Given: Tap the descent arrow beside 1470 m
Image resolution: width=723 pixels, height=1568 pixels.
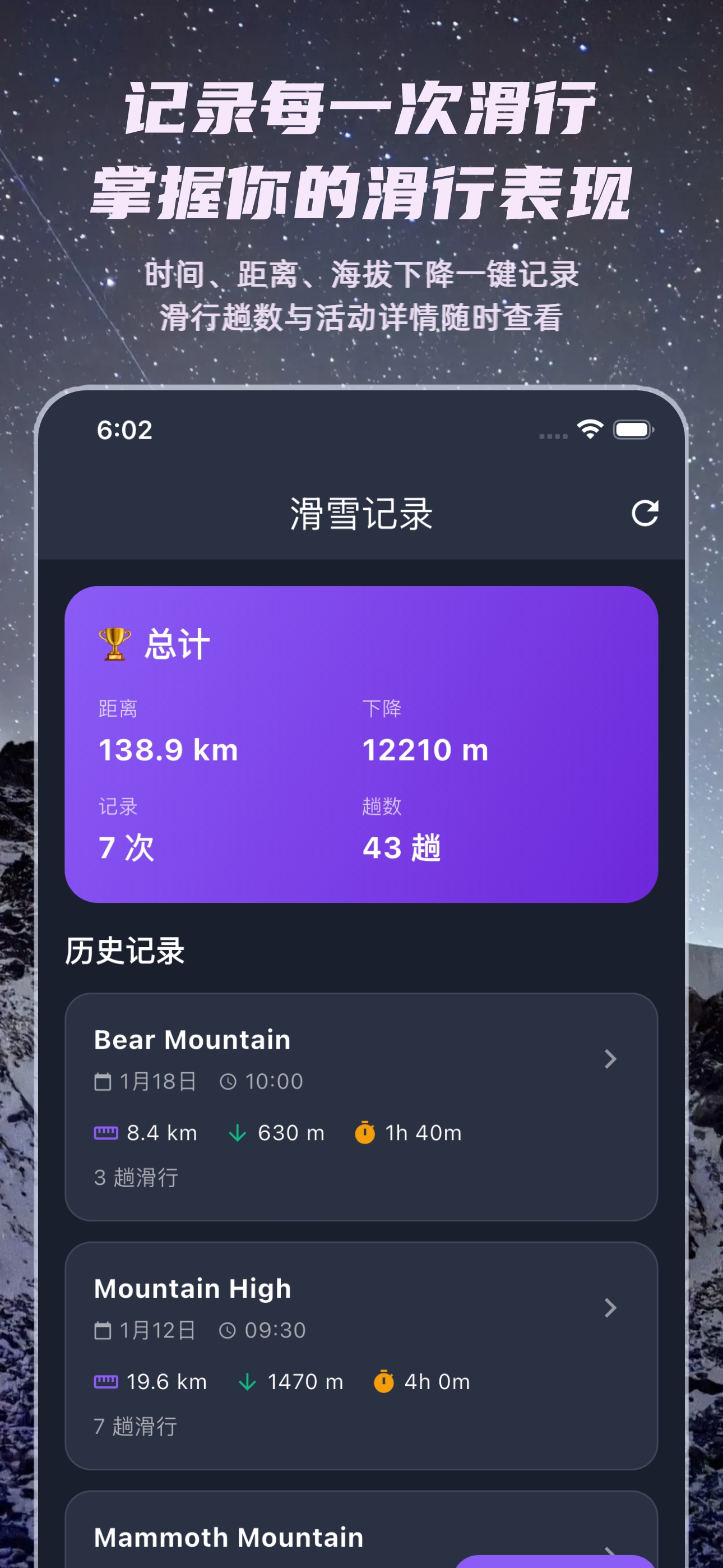Looking at the screenshot, I should coord(249,1381).
